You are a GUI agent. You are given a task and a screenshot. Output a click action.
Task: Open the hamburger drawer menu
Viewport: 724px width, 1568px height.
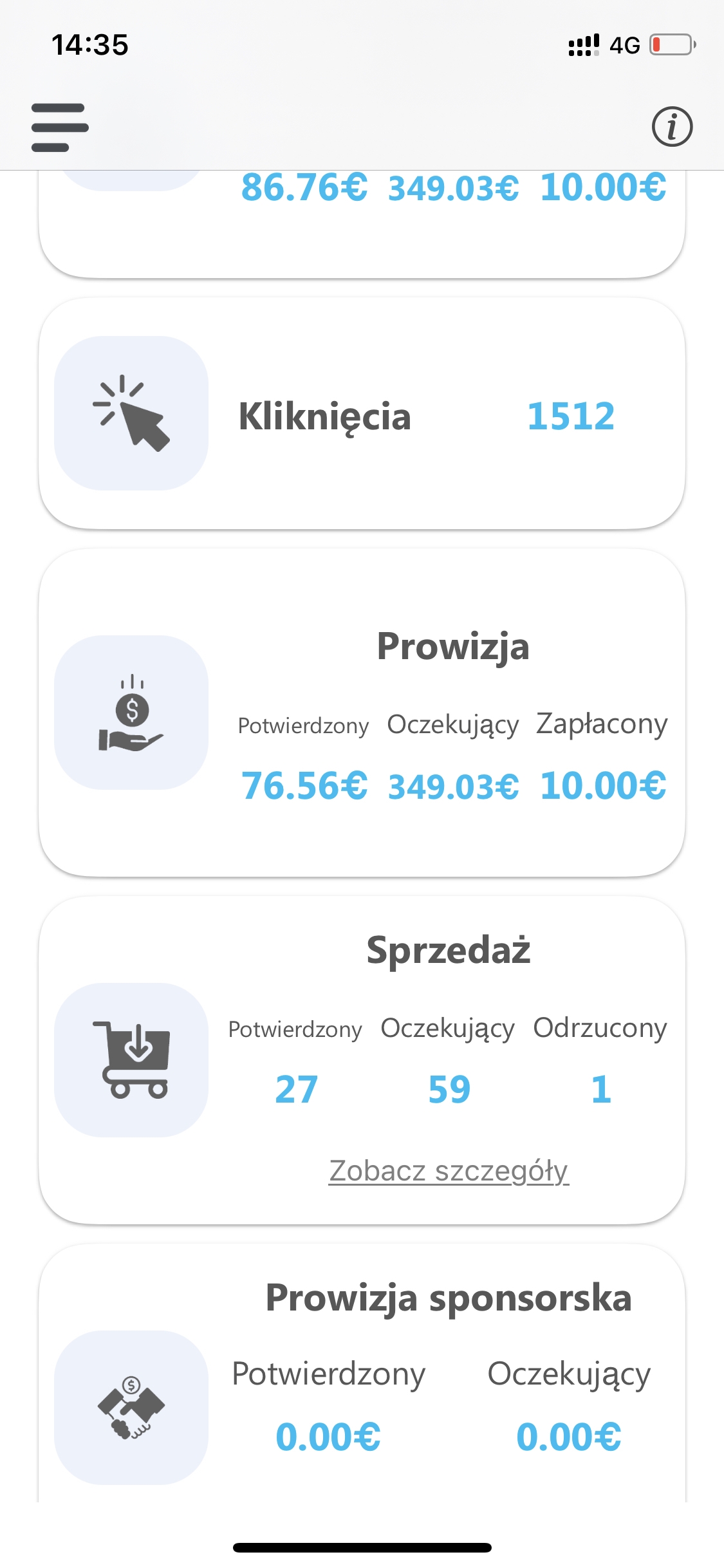[60, 127]
